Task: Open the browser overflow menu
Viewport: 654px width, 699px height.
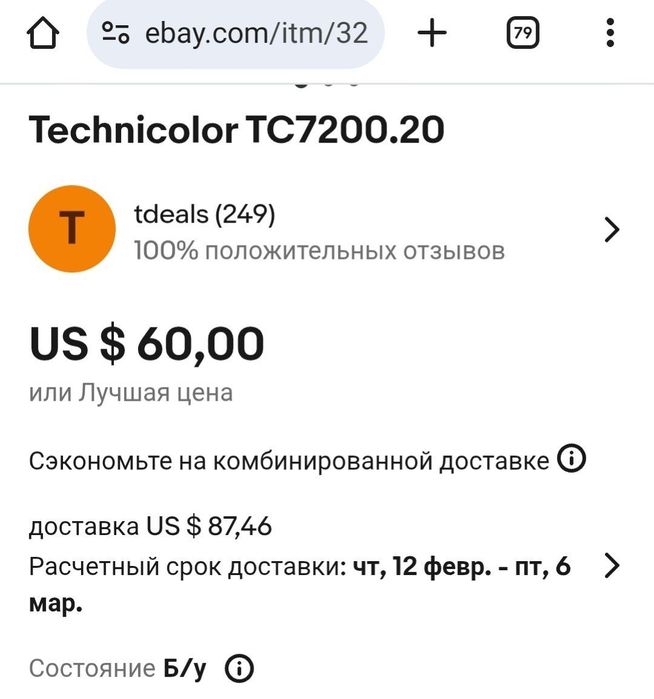Action: click(x=610, y=34)
